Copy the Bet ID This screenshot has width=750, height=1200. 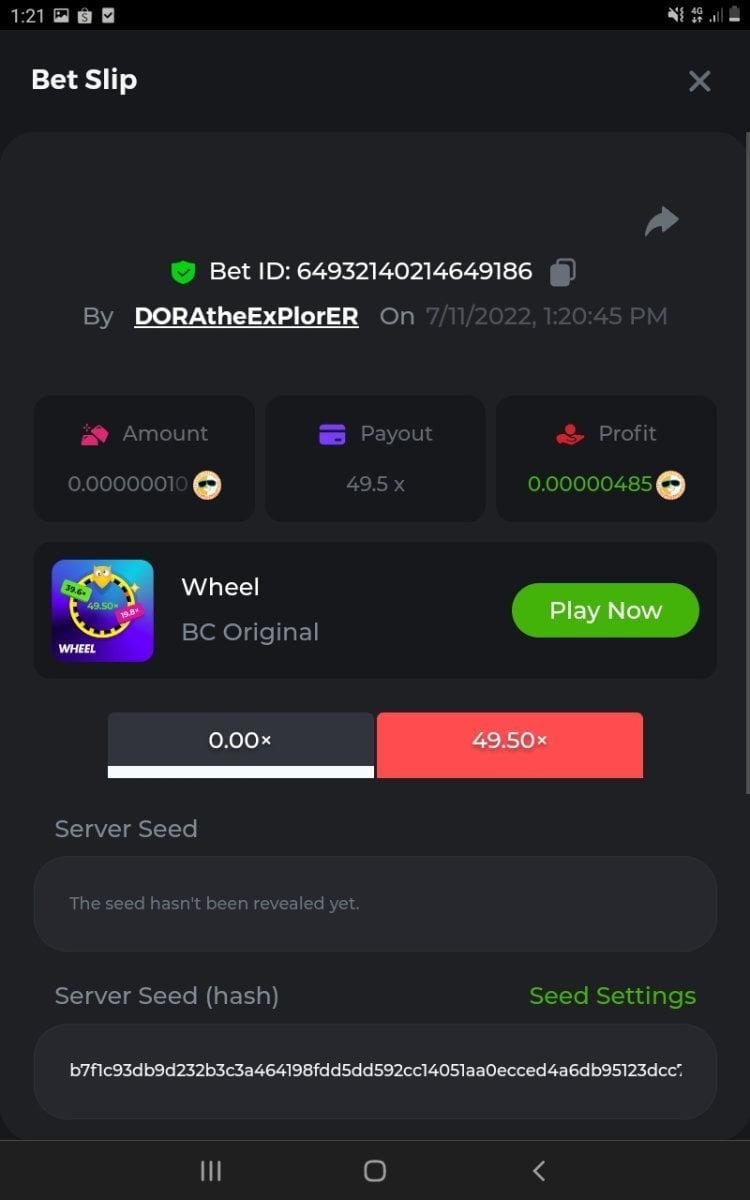coord(563,271)
